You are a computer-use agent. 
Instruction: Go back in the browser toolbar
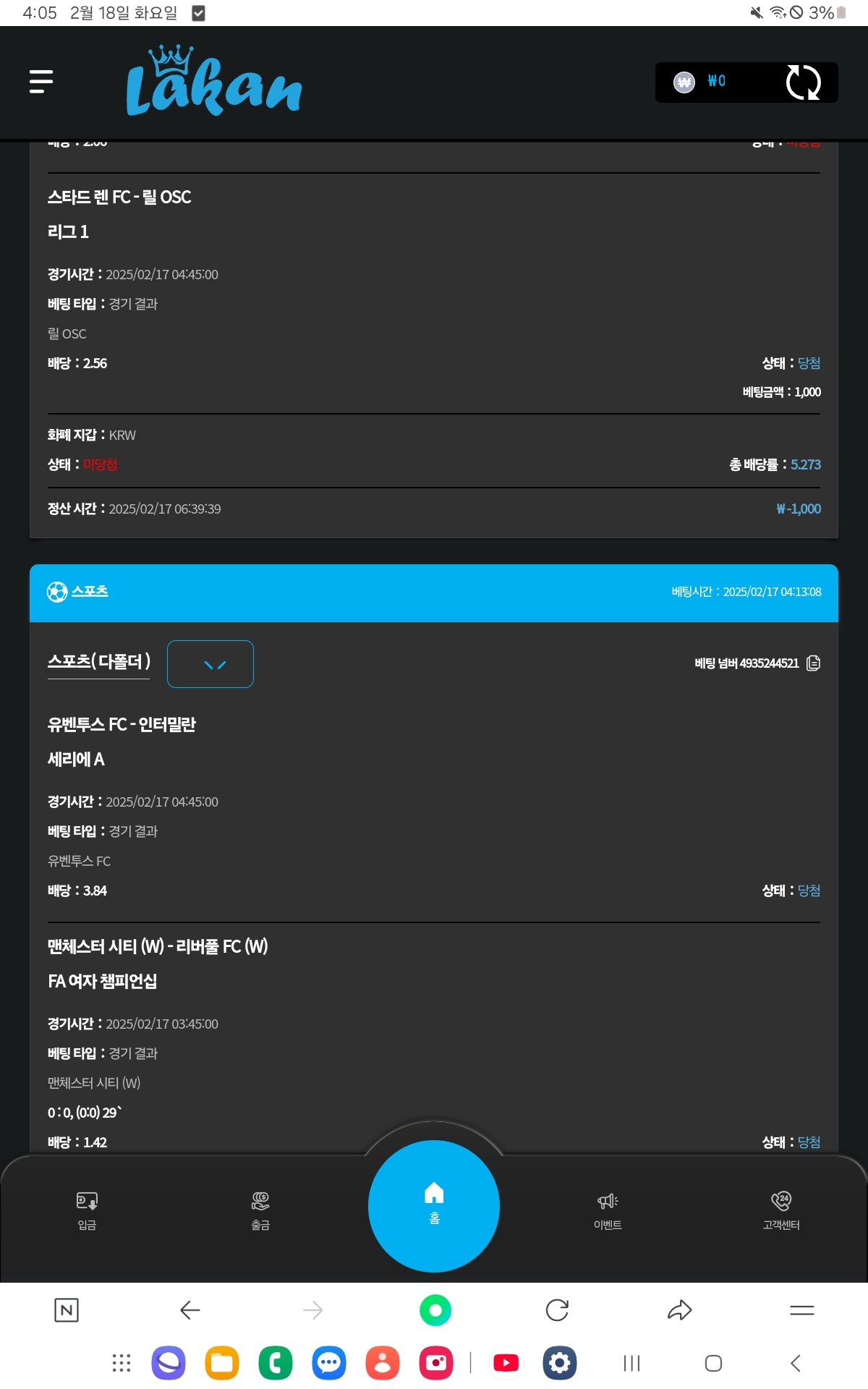190,1310
